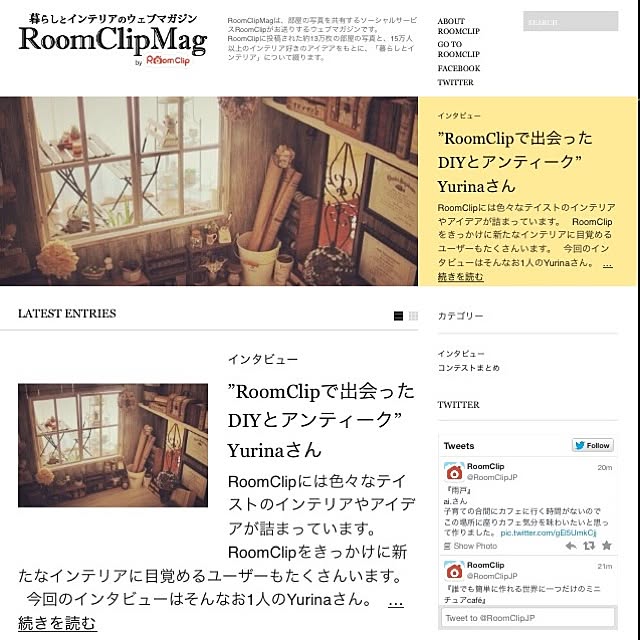Viewport: 640px width, 640px height.
Task: Tap the Tweet to @RoomClipJP field
Action: click(x=527, y=619)
